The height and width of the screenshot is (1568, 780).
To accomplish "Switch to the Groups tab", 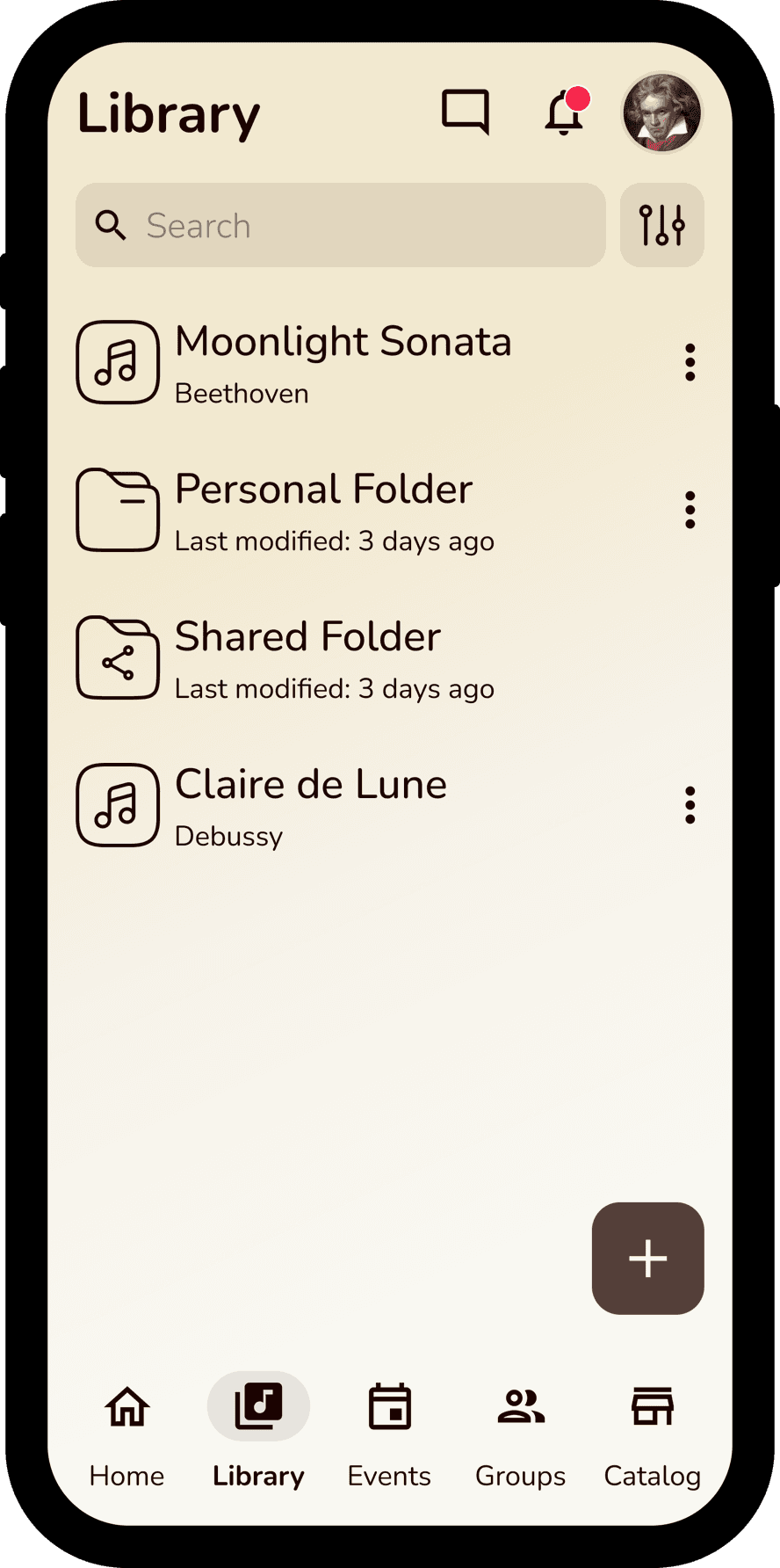I will coord(521,1433).
